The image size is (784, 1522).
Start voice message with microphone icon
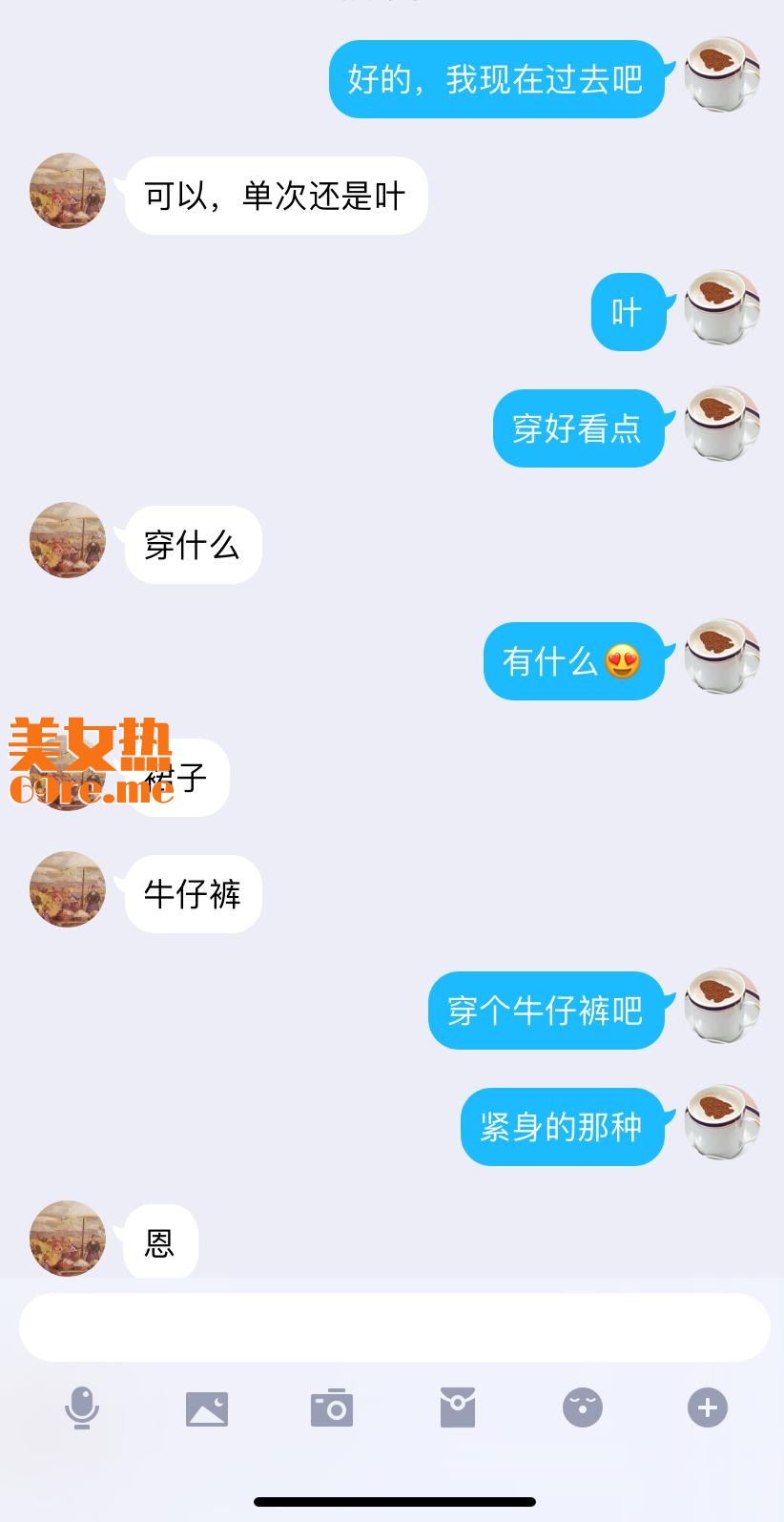[82, 1408]
